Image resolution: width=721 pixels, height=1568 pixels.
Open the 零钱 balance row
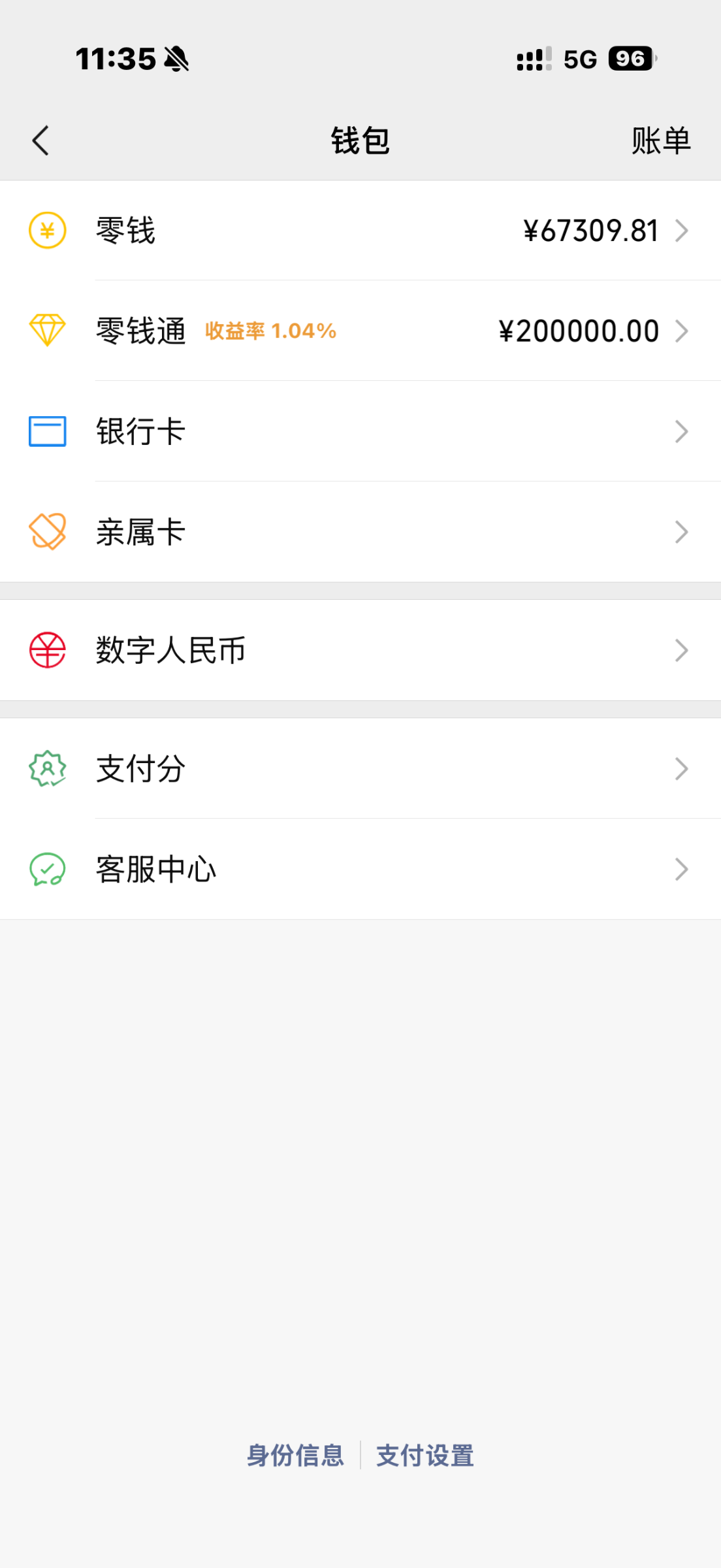pyautogui.click(x=360, y=231)
